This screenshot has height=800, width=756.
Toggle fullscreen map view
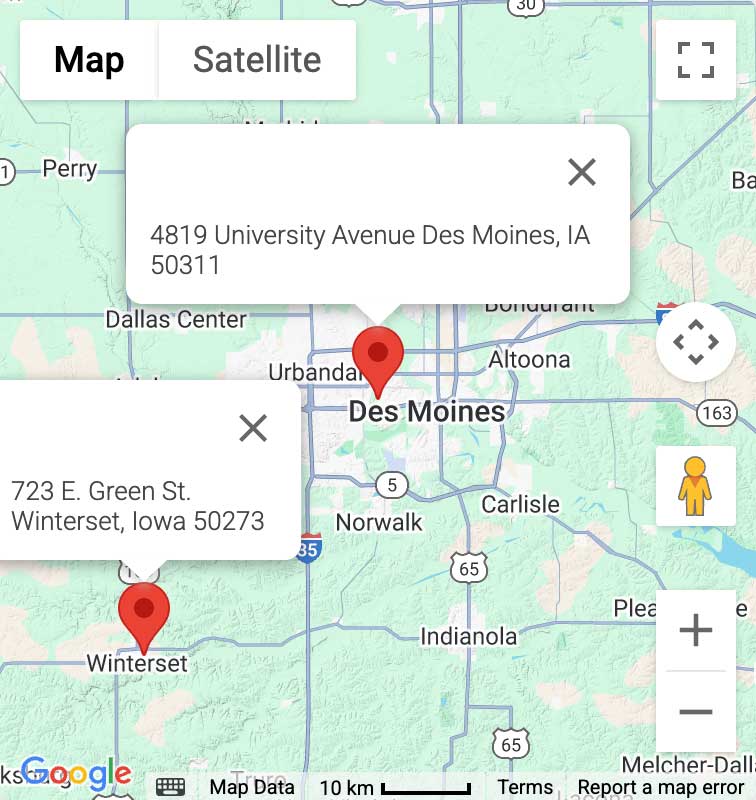coord(695,60)
